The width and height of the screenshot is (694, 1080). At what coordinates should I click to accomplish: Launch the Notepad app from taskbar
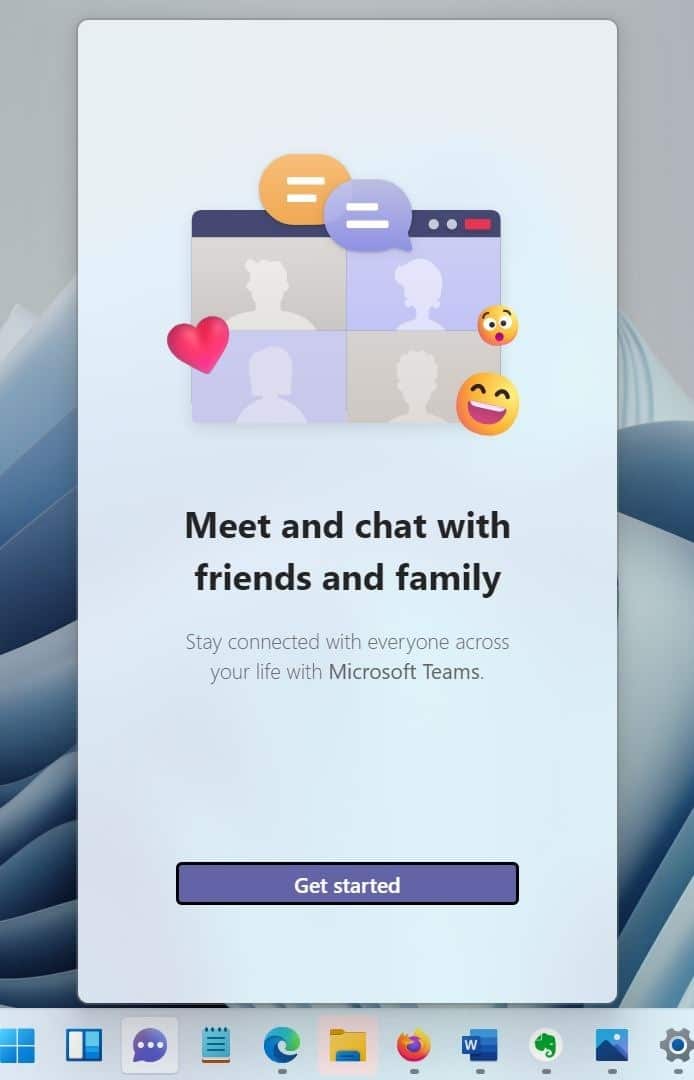tap(216, 1046)
